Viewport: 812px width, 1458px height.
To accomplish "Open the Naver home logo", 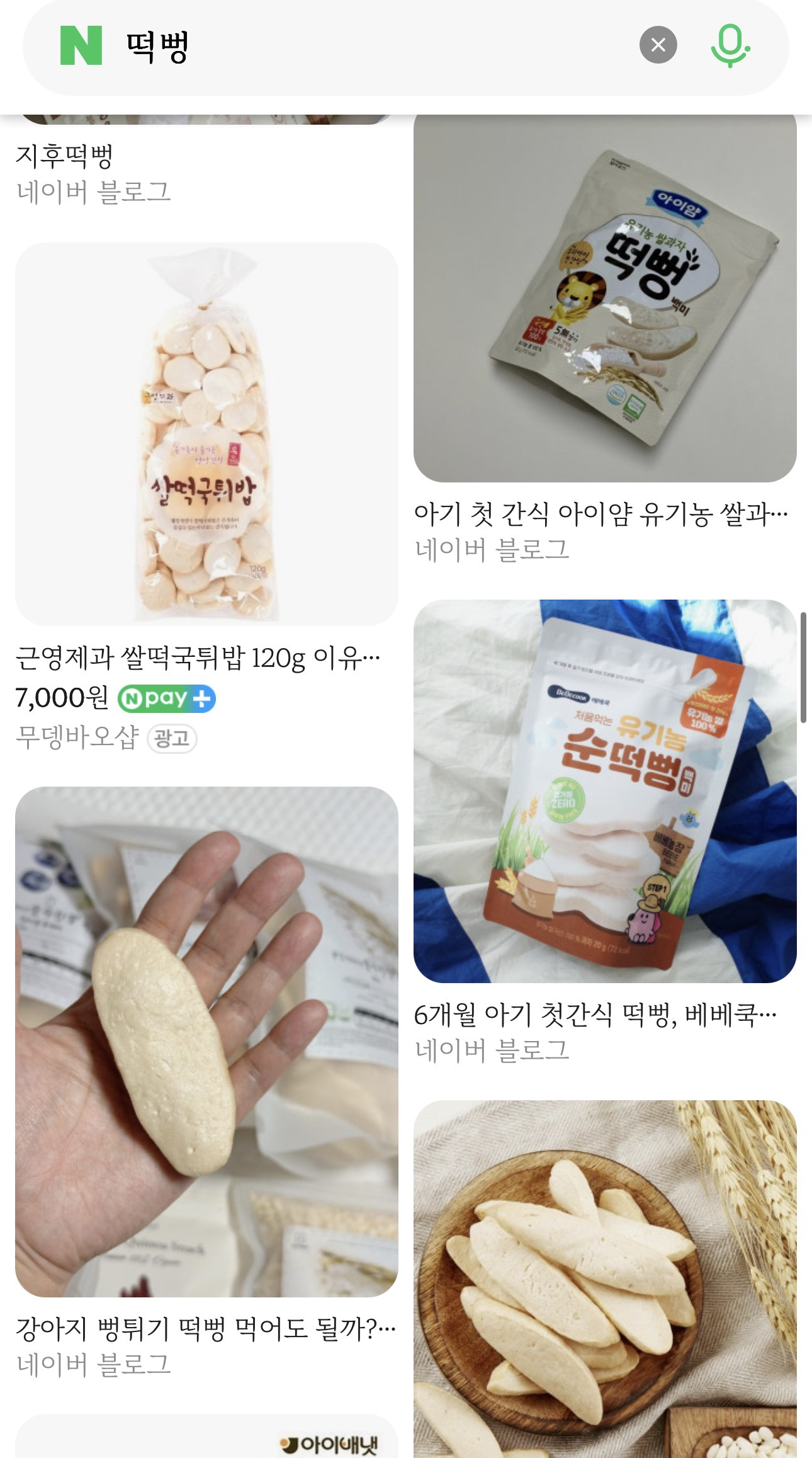I will point(81,45).
